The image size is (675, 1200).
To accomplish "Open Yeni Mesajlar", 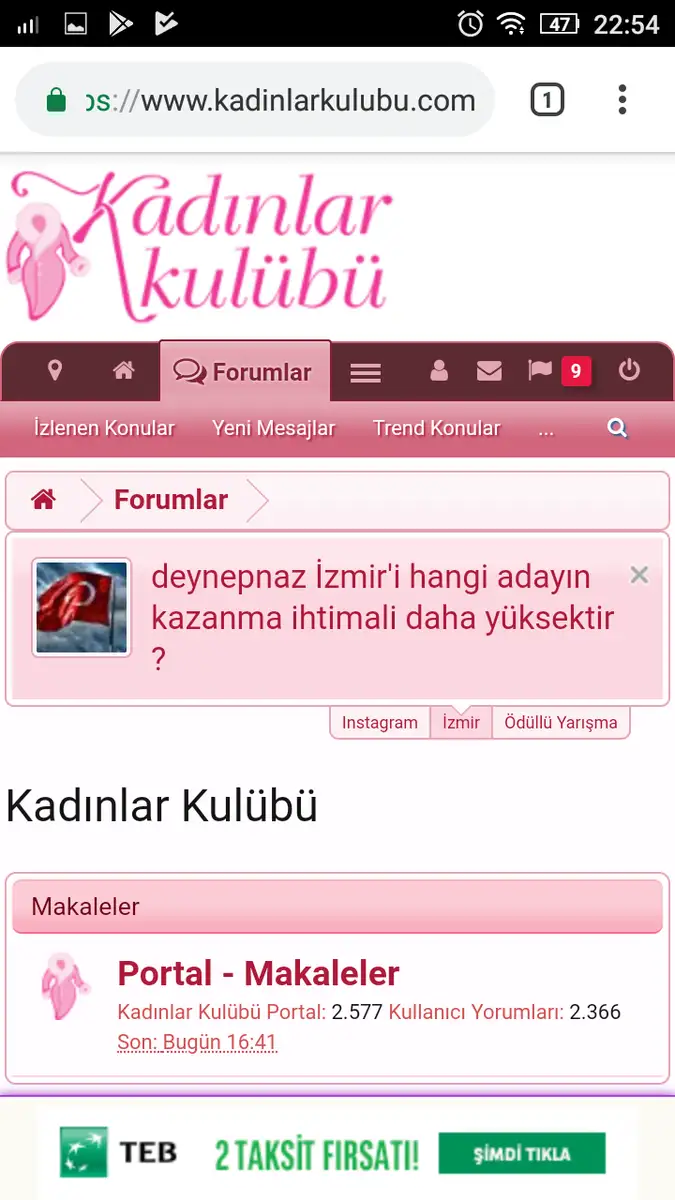I will 273,428.
